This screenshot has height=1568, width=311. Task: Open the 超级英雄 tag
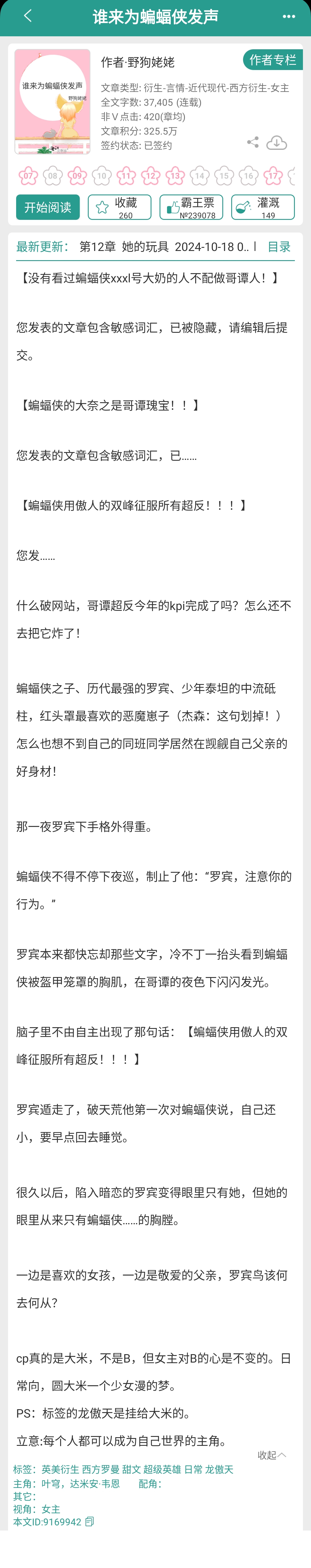(x=162, y=1469)
